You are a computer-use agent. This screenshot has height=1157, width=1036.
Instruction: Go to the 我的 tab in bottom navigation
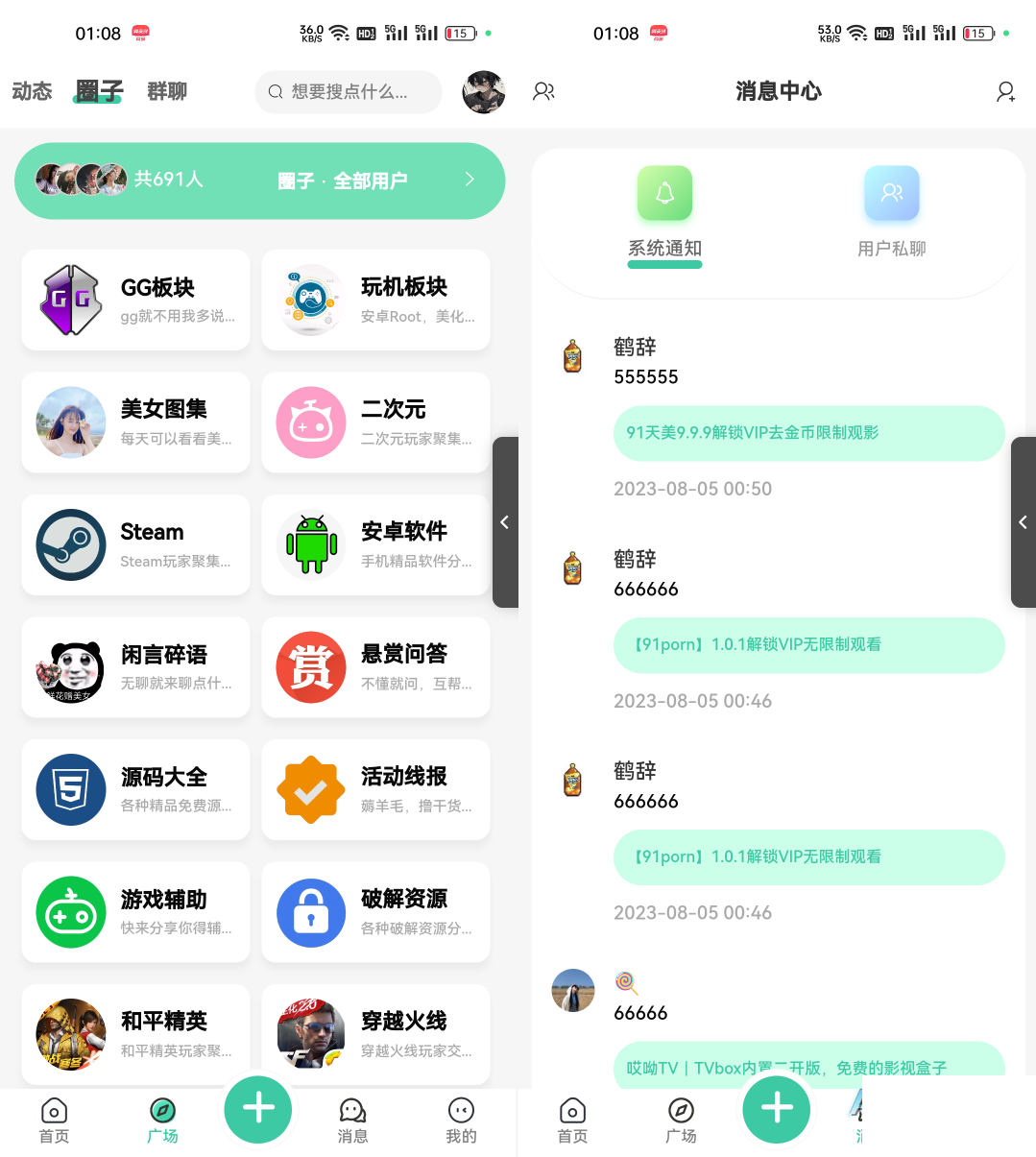click(x=461, y=1121)
